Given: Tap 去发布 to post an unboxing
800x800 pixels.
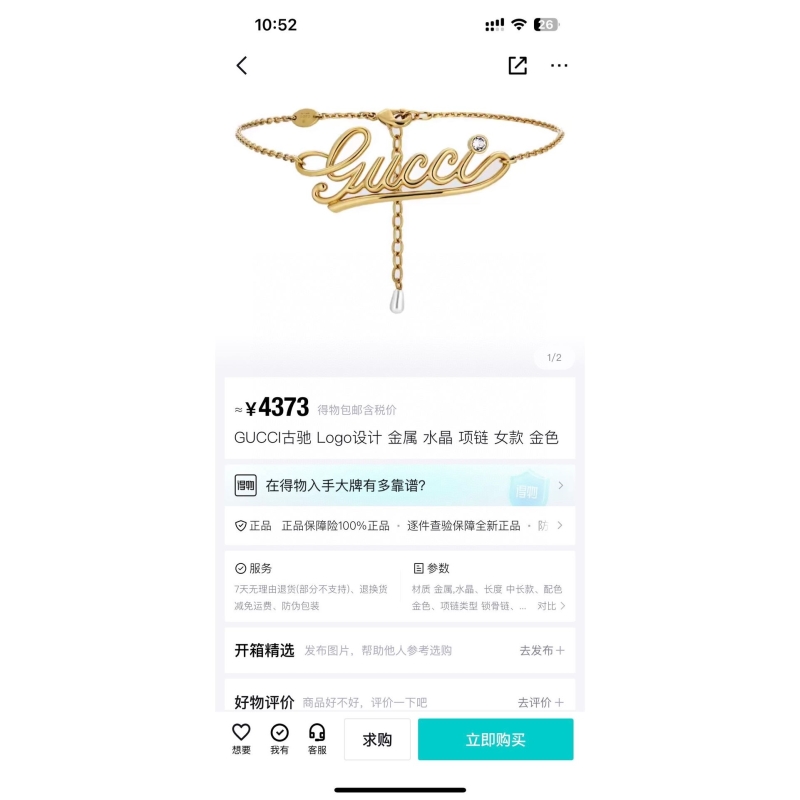Looking at the screenshot, I should point(541,650).
